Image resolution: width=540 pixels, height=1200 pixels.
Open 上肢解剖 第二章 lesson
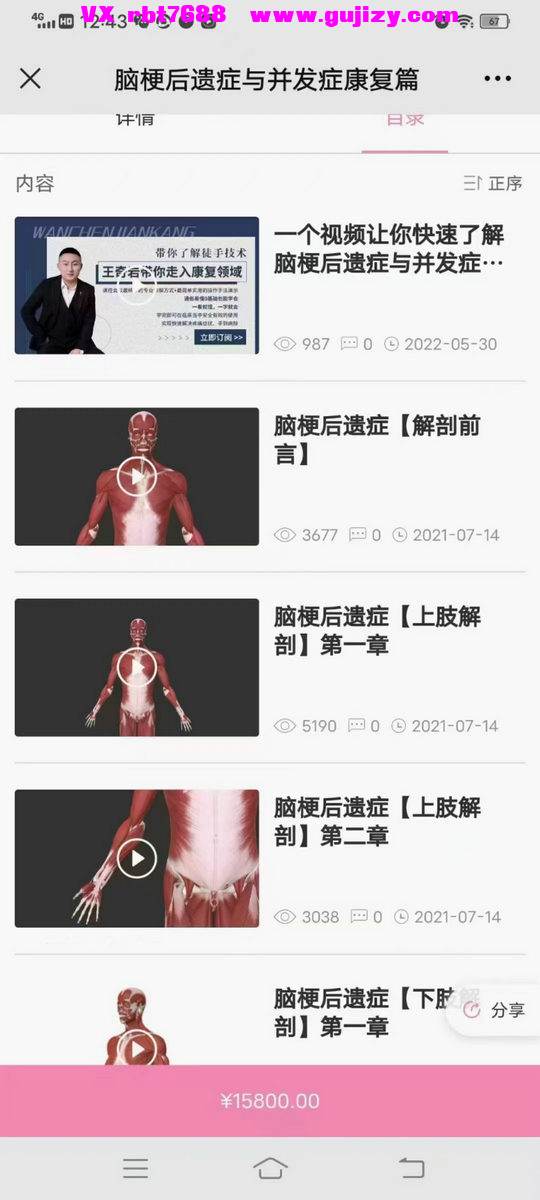point(270,859)
